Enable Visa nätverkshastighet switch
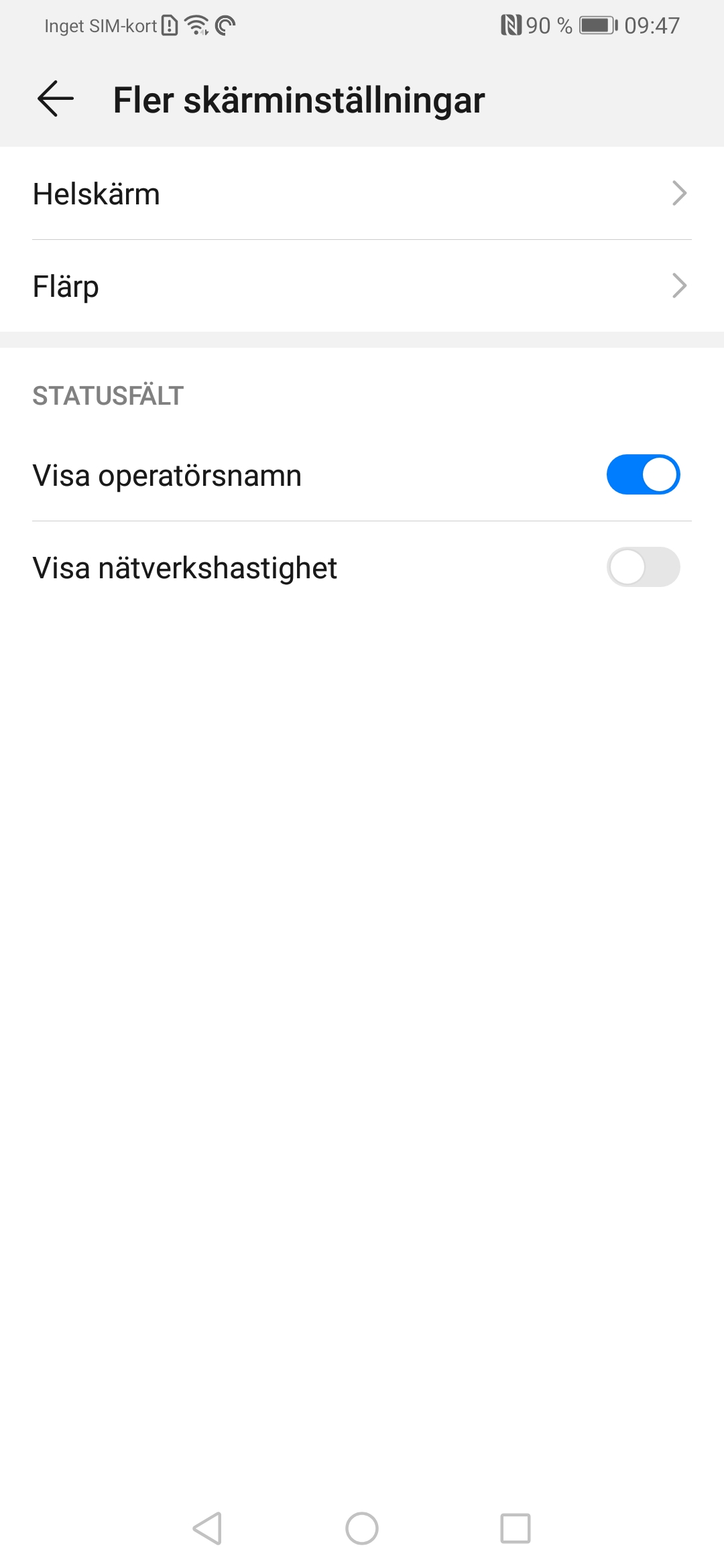The height and width of the screenshot is (1568, 724). (x=643, y=568)
